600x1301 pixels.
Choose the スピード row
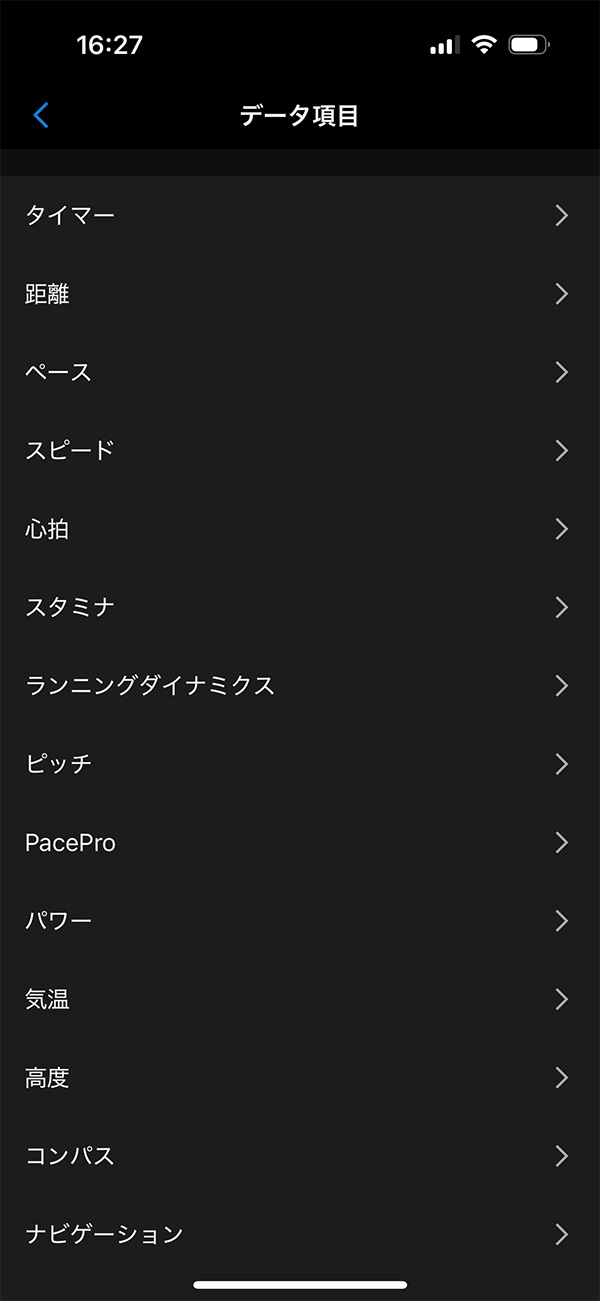299,450
